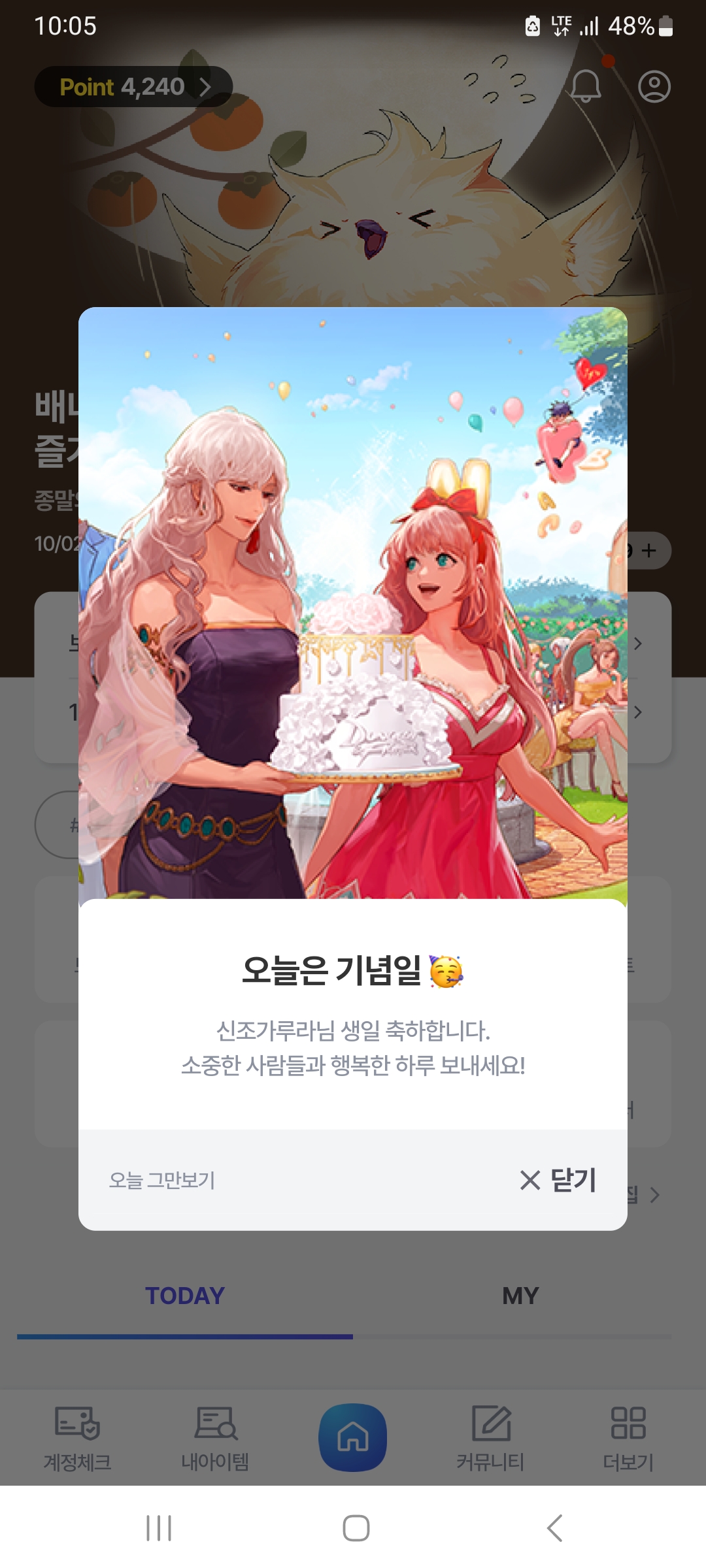Close the birthday popup with 닫기
706x1568 pixels.
(558, 1180)
